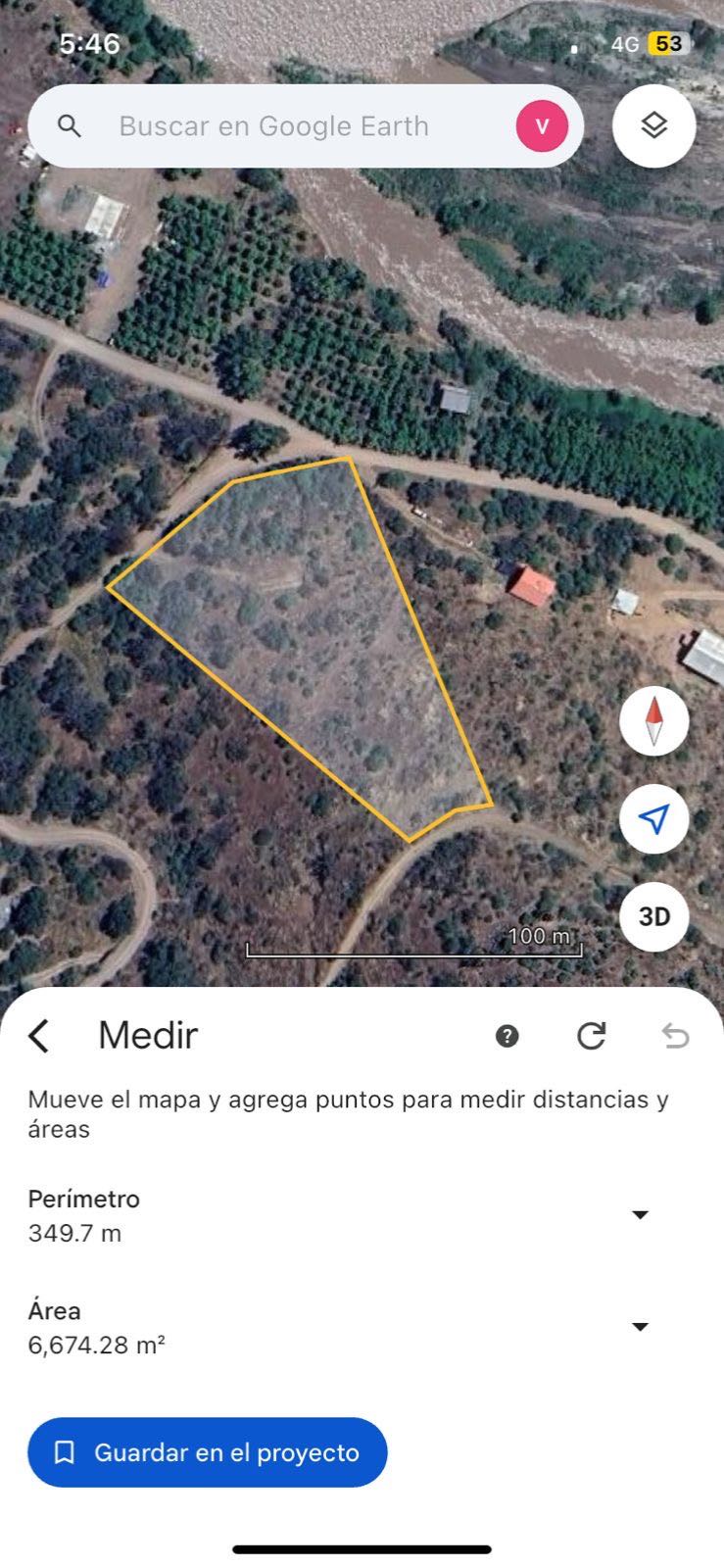This screenshot has height=1568, width=724.
Task: Switch the map to 3D view
Action: pyautogui.click(x=653, y=916)
